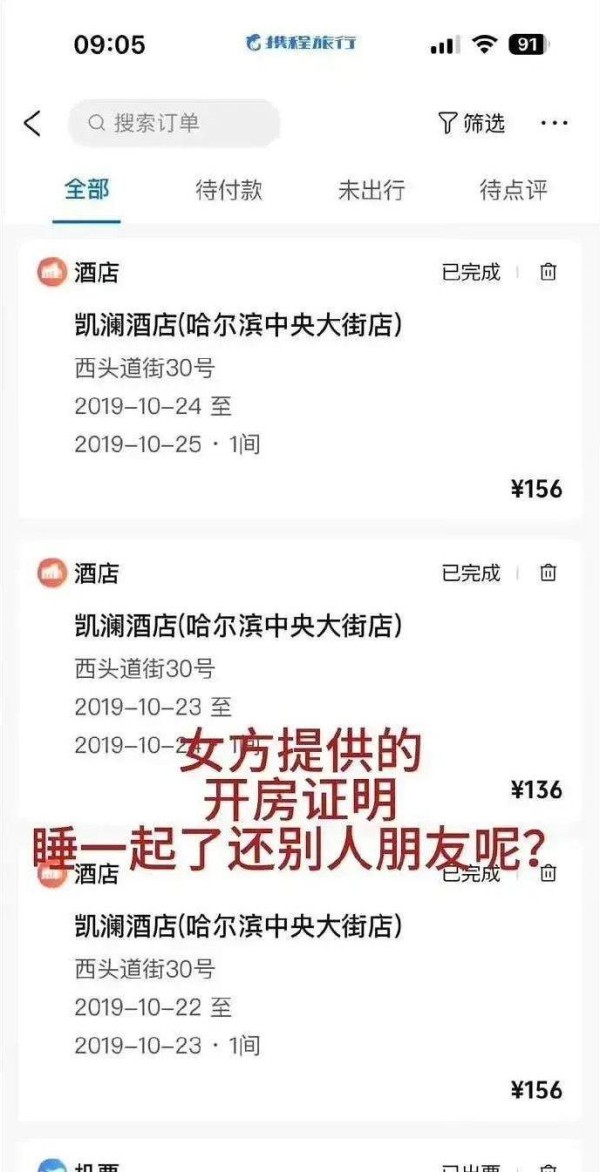Open the hotel order starting 2019-10-22
The height and width of the screenshot is (1172, 600).
300,981
